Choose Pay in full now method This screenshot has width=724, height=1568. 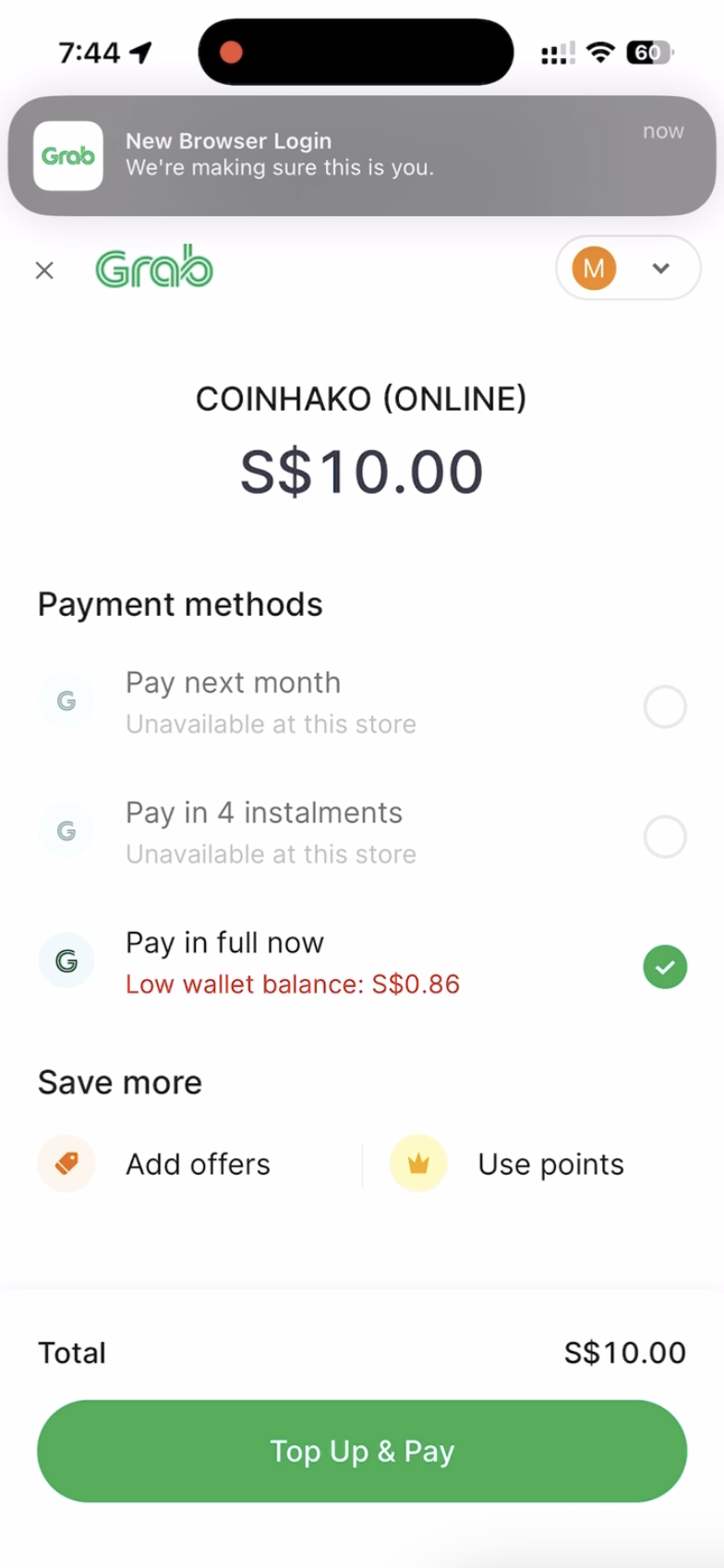[362, 964]
